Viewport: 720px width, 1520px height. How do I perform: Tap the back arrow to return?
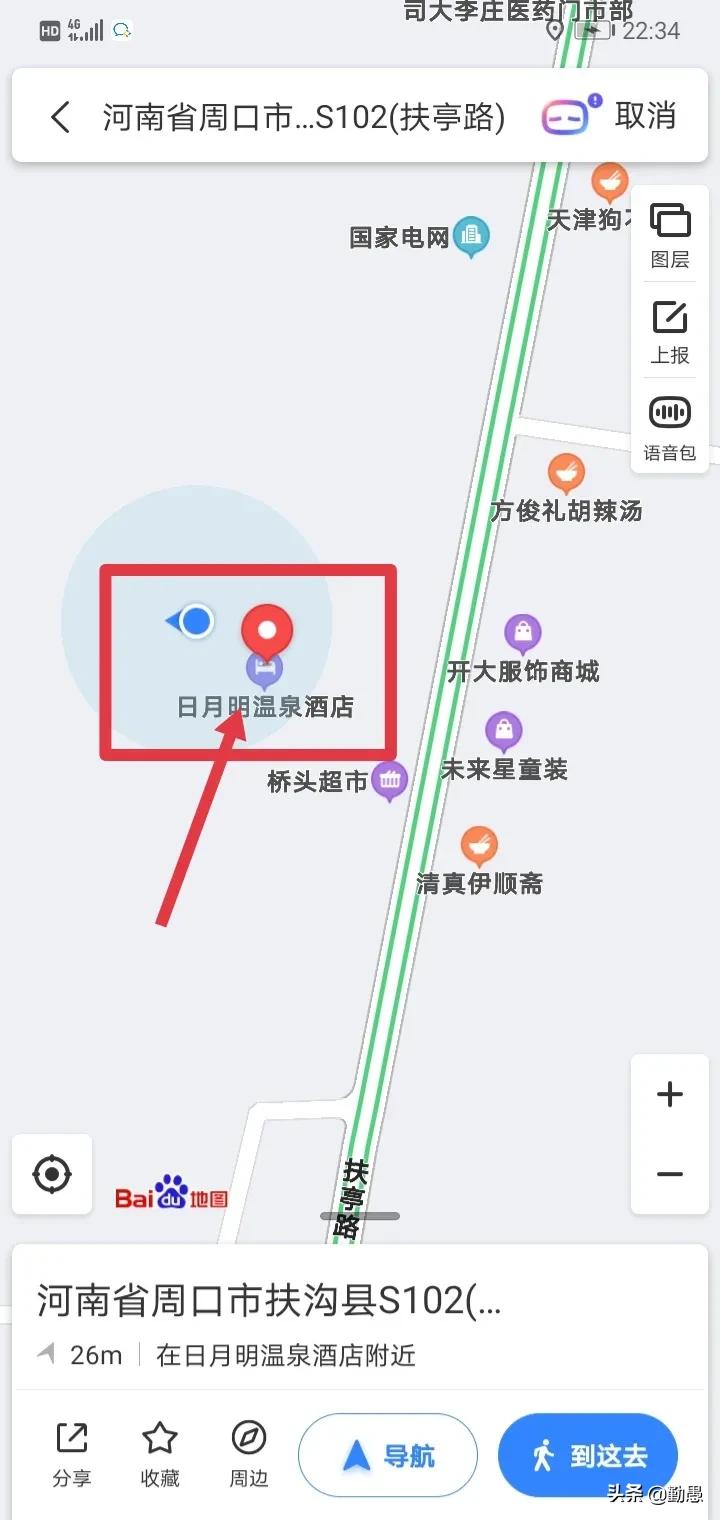tap(59, 116)
